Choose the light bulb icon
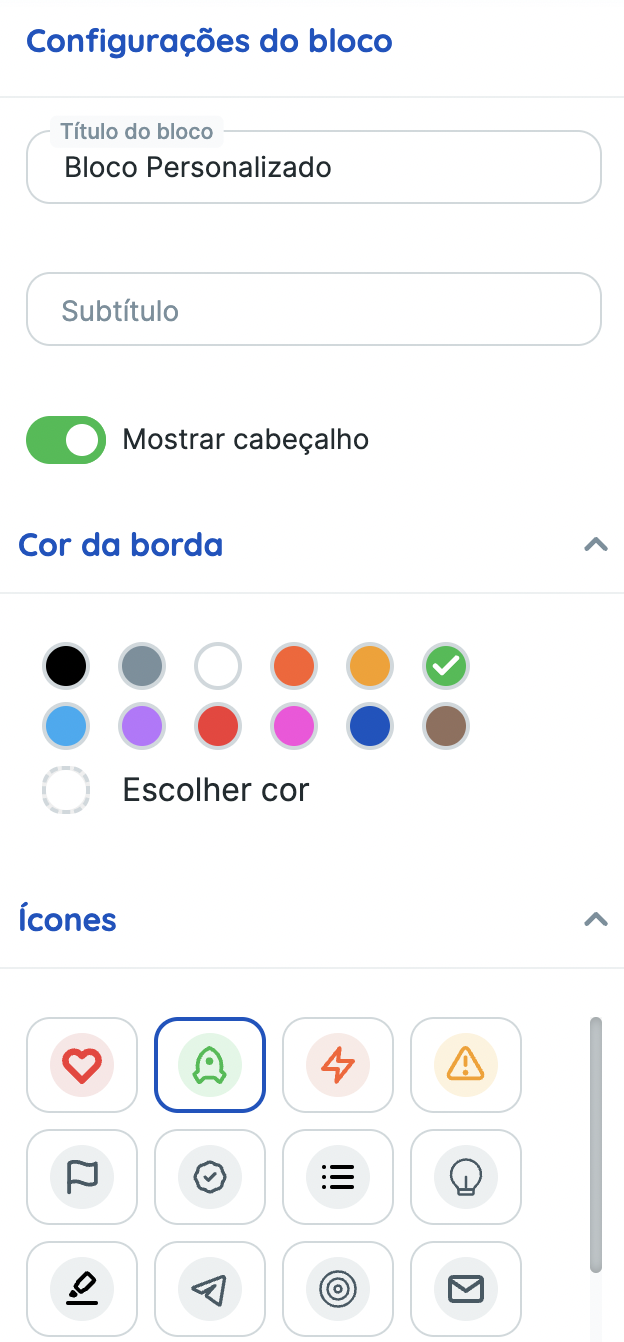Screen dimensions: 624x1342 tap(466, 1177)
